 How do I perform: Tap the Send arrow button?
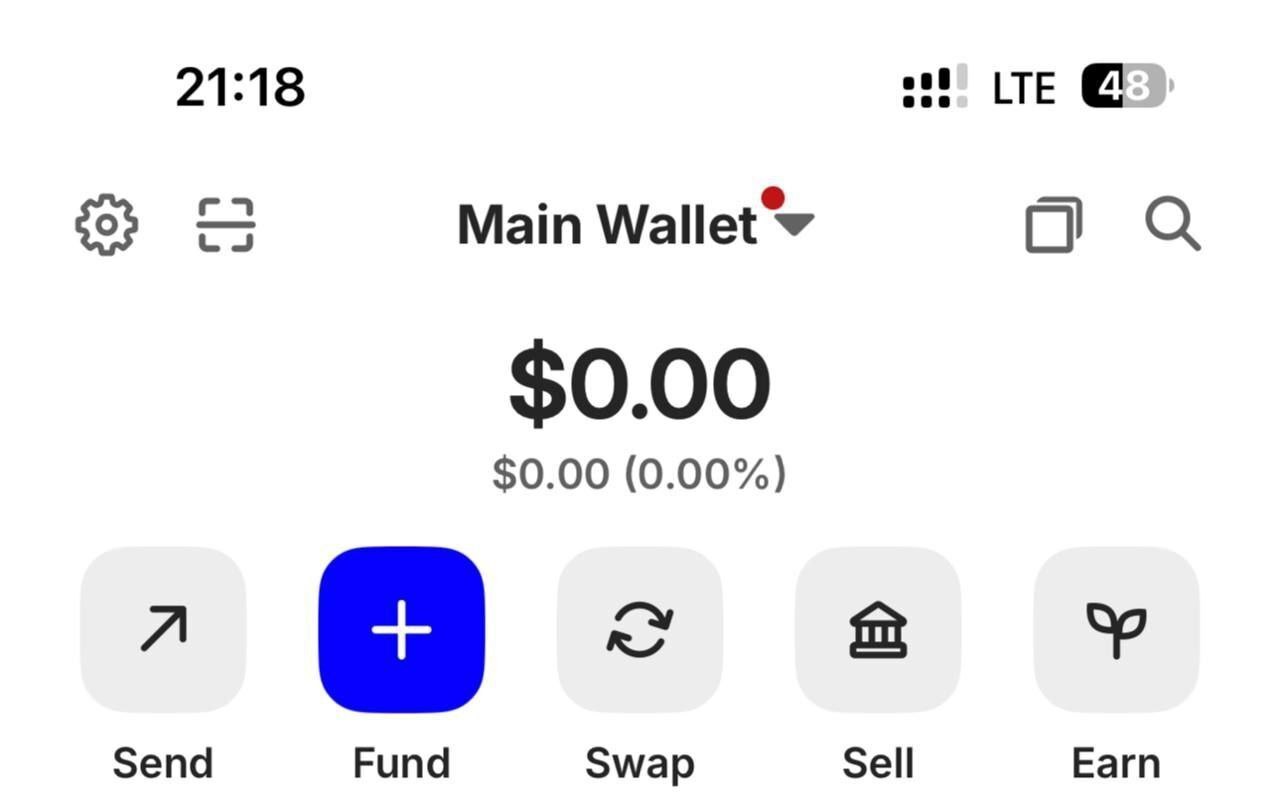(x=163, y=629)
